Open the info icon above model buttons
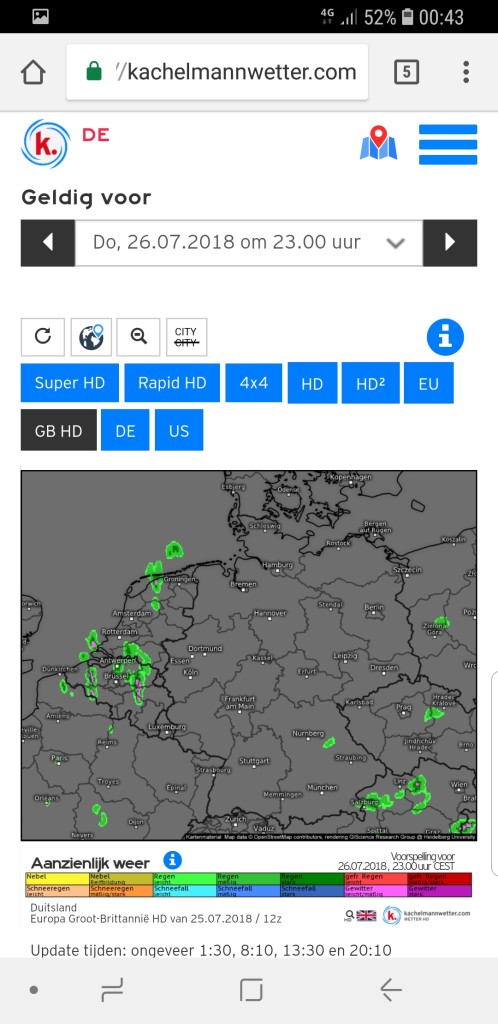This screenshot has height=1024, width=498. click(x=445, y=337)
